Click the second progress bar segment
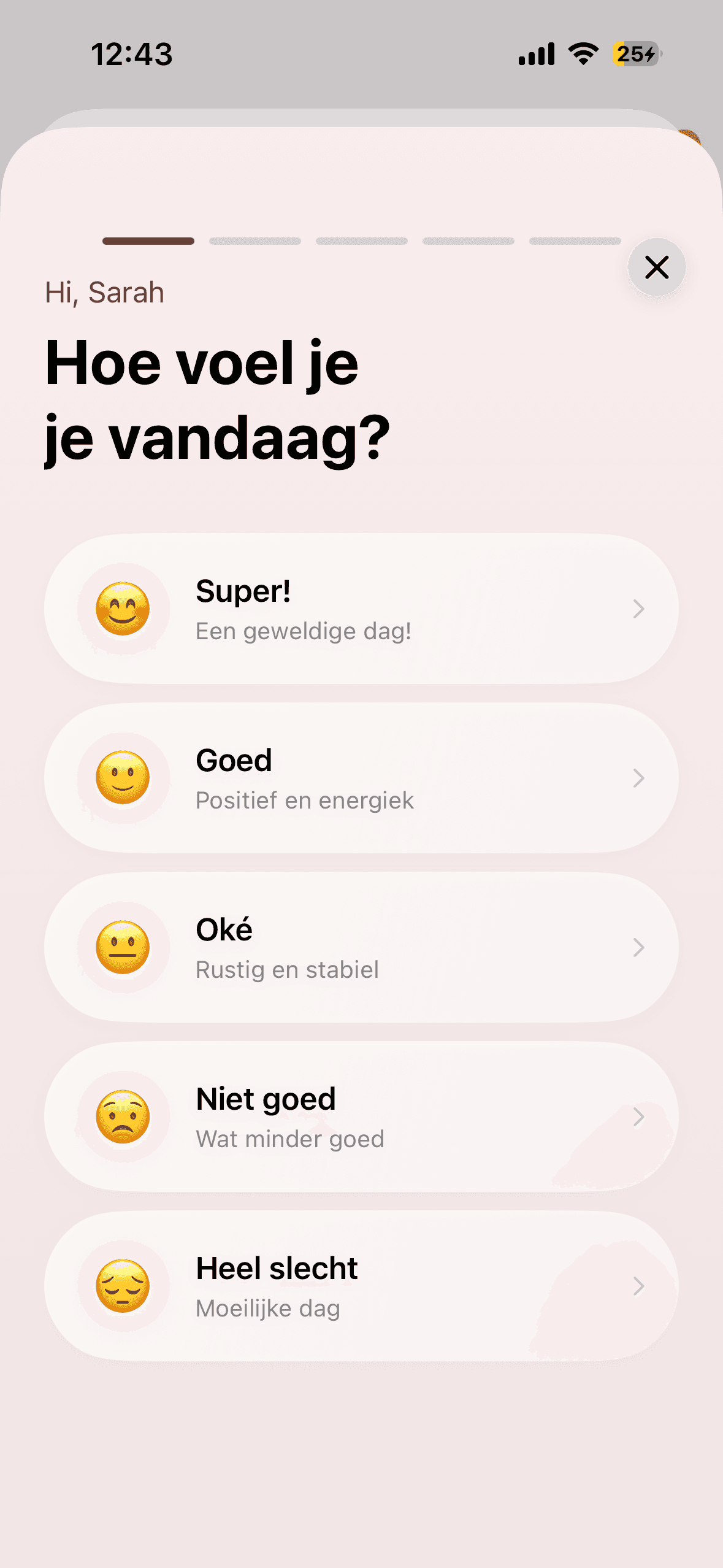The width and height of the screenshot is (723, 1568). click(255, 242)
